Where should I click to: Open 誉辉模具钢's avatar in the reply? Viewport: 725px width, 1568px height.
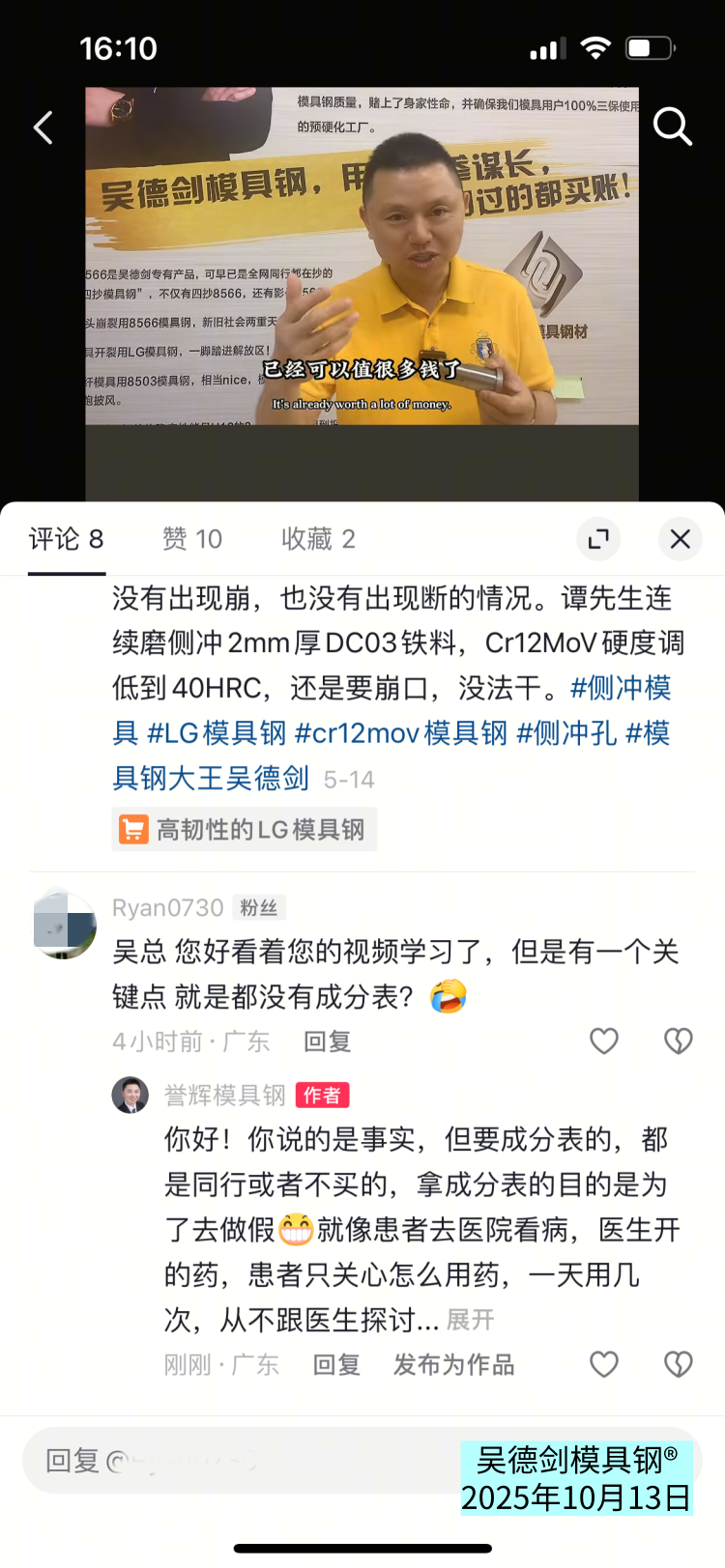[130, 1096]
